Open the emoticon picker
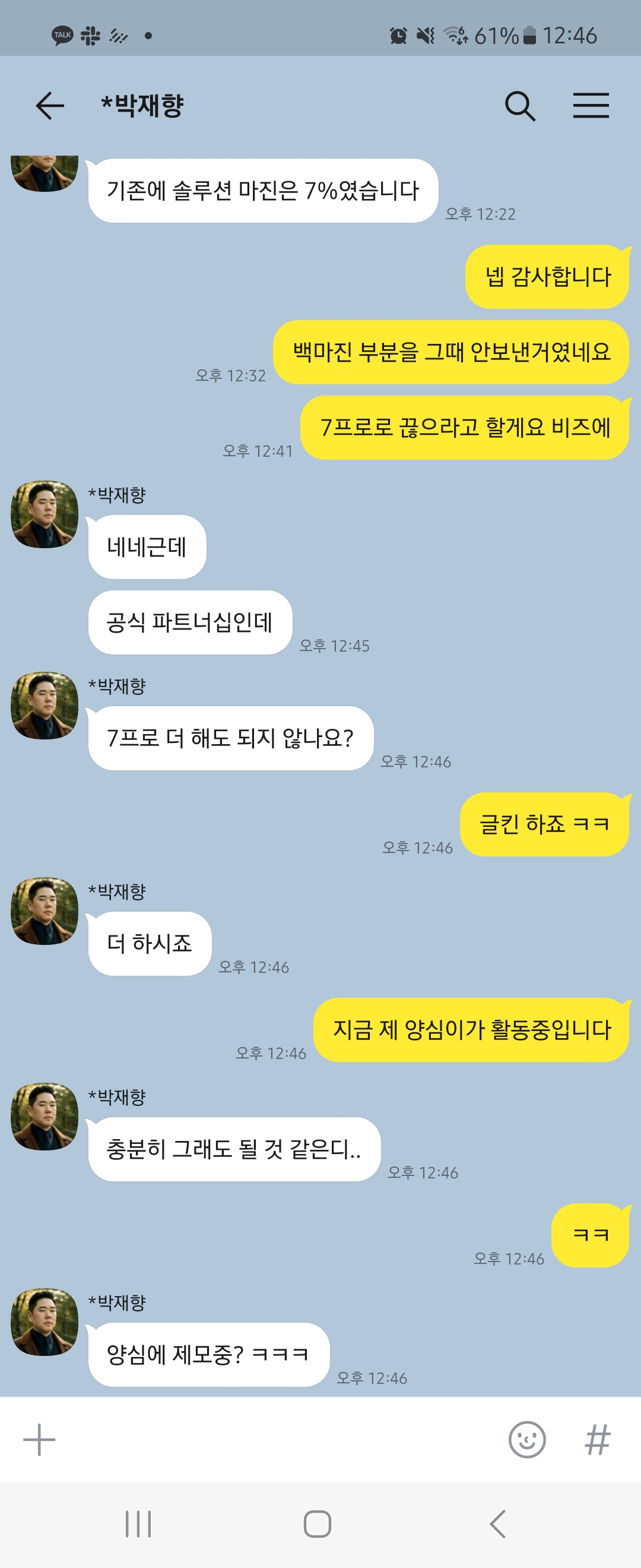This screenshot has height=1568, width=641. 526,1440
